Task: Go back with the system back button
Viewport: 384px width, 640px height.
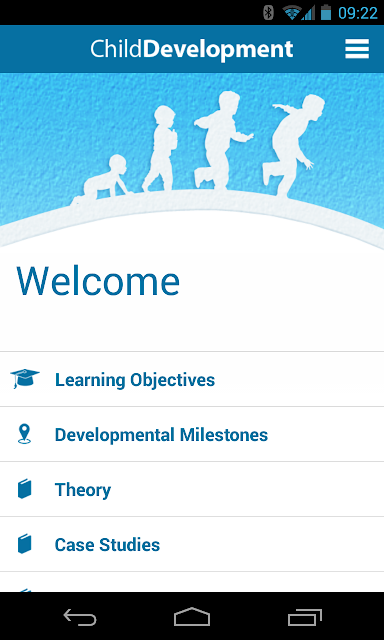Action: coord(80,617)
